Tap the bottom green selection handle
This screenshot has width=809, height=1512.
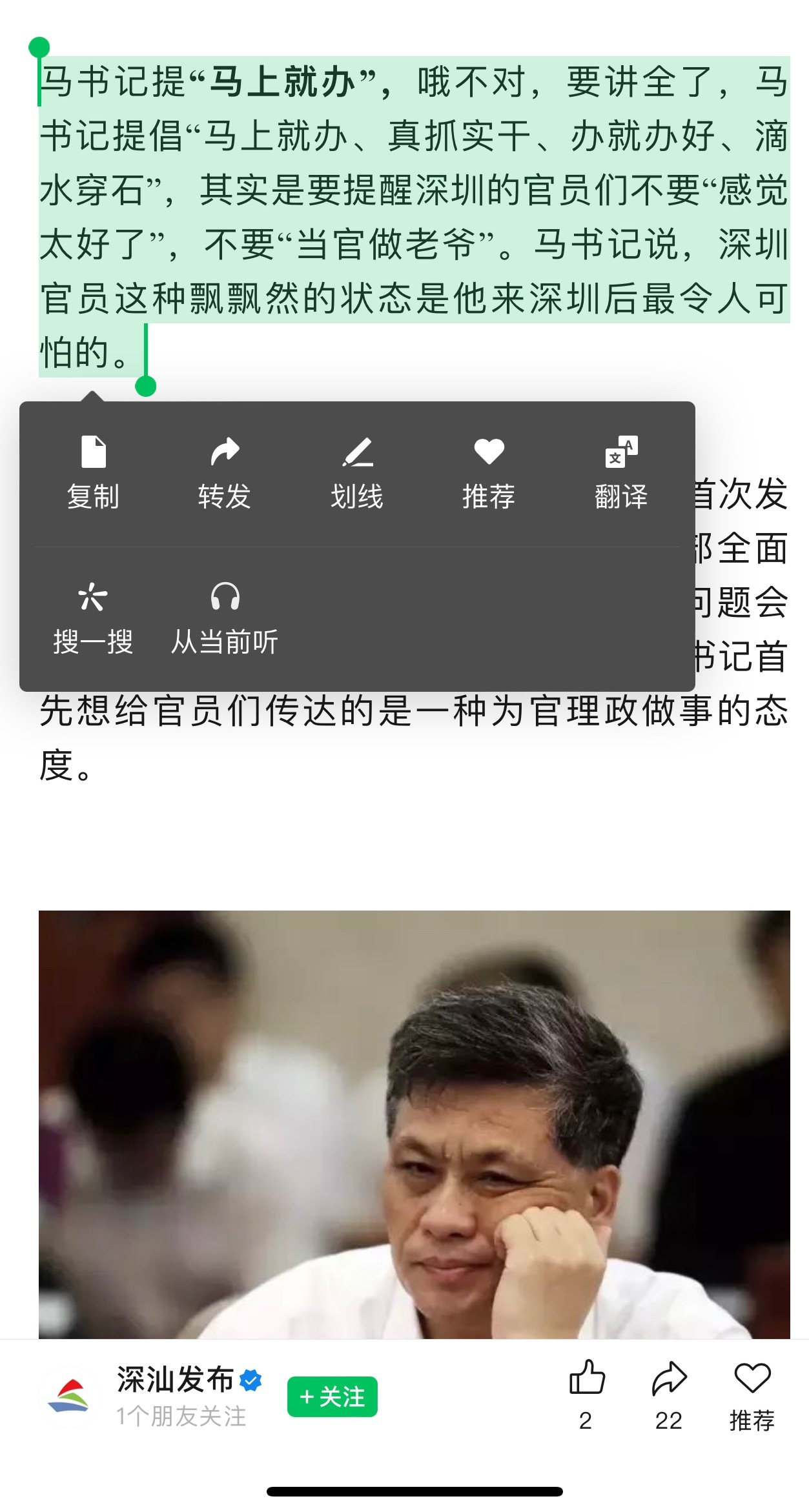(147, 386)
